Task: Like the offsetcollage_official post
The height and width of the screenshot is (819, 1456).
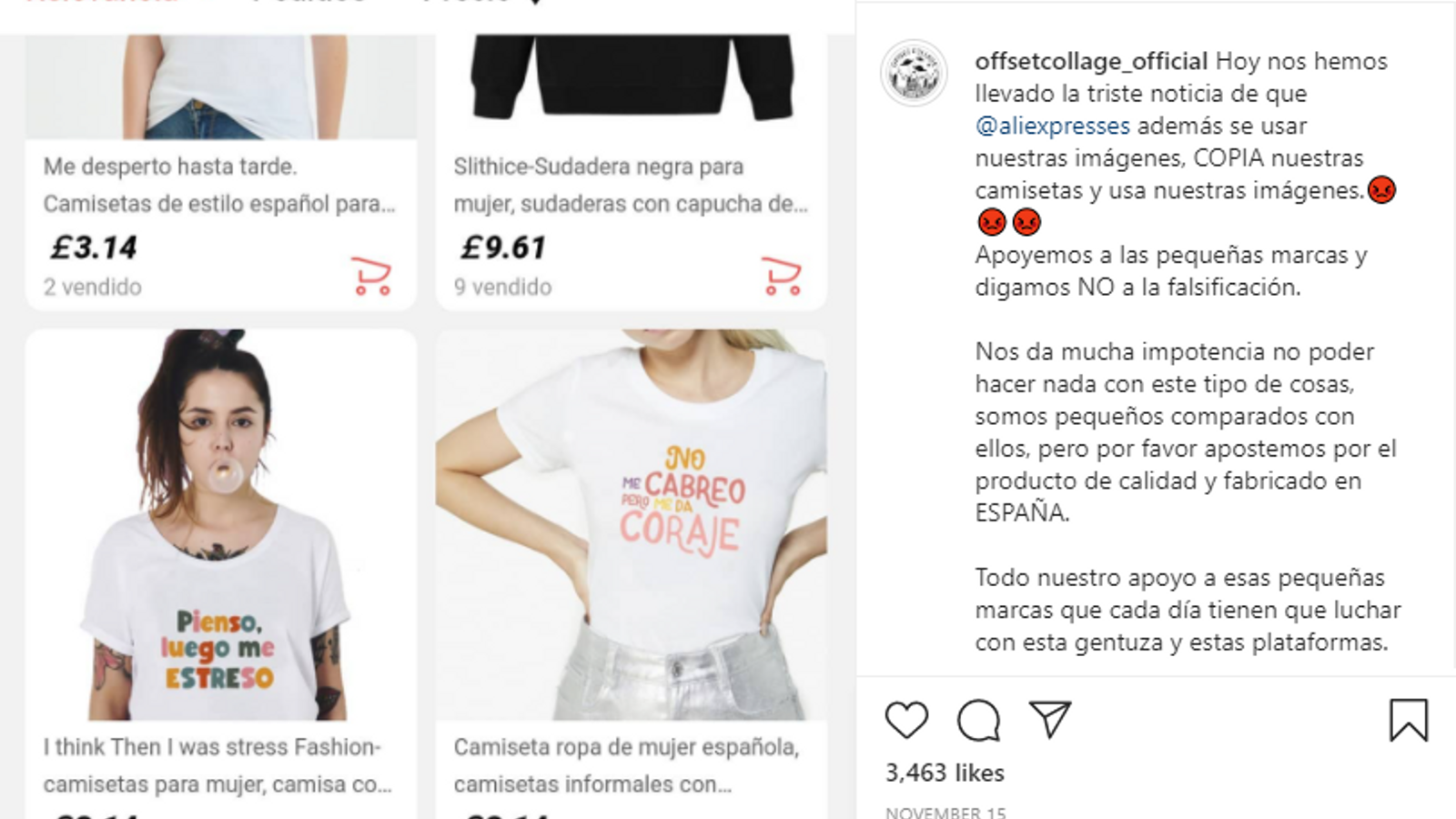Action: click(x=906, y=720)
